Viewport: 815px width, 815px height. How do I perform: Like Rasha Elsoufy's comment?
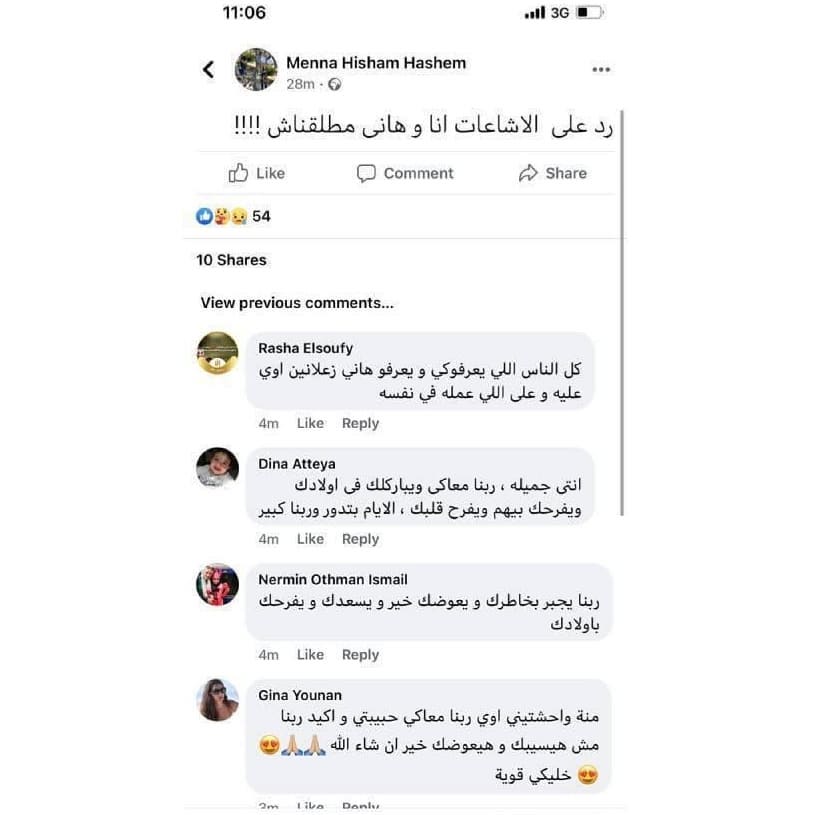[310, 423]
